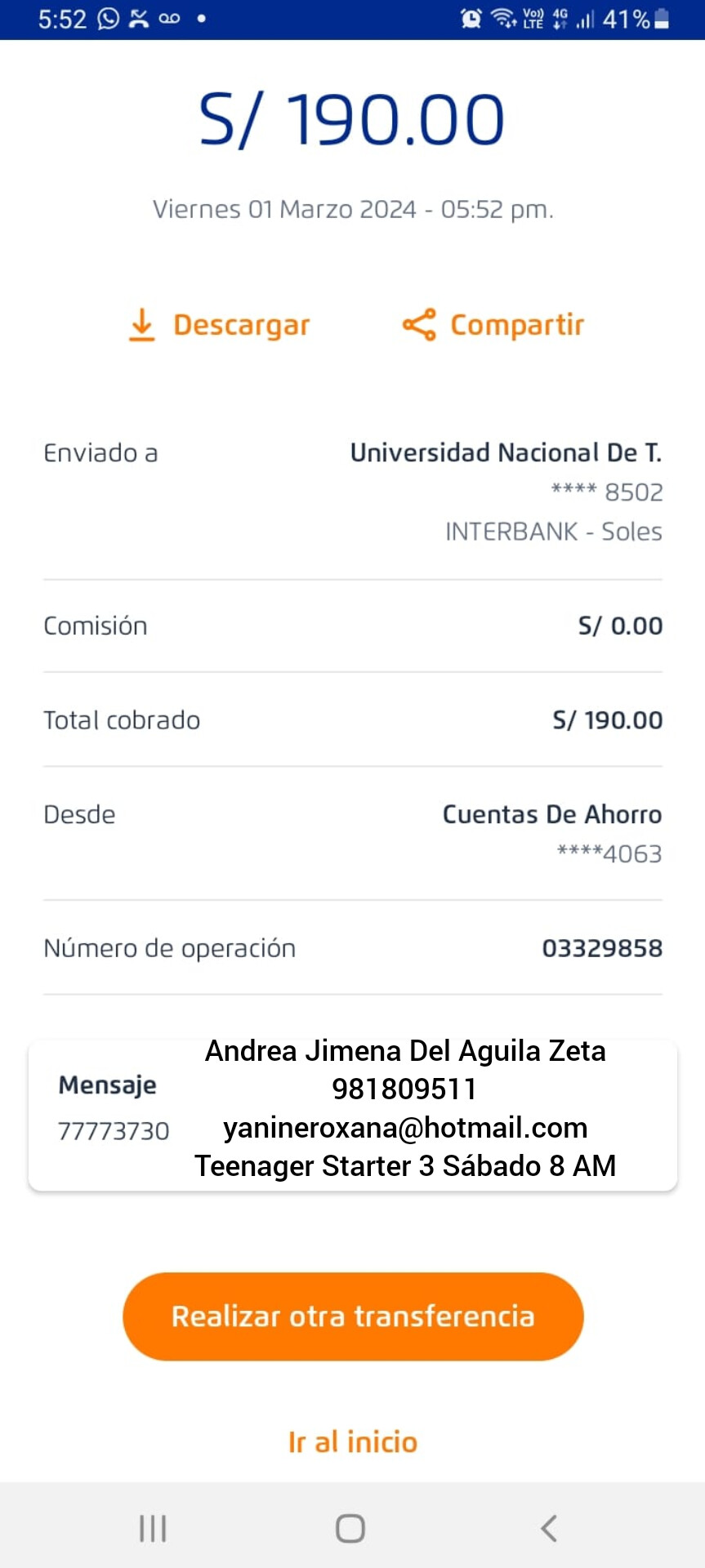The image size is (705, 1568).
Task: Tap Realizar otra transferencia button
Action: click(353, 1316)
